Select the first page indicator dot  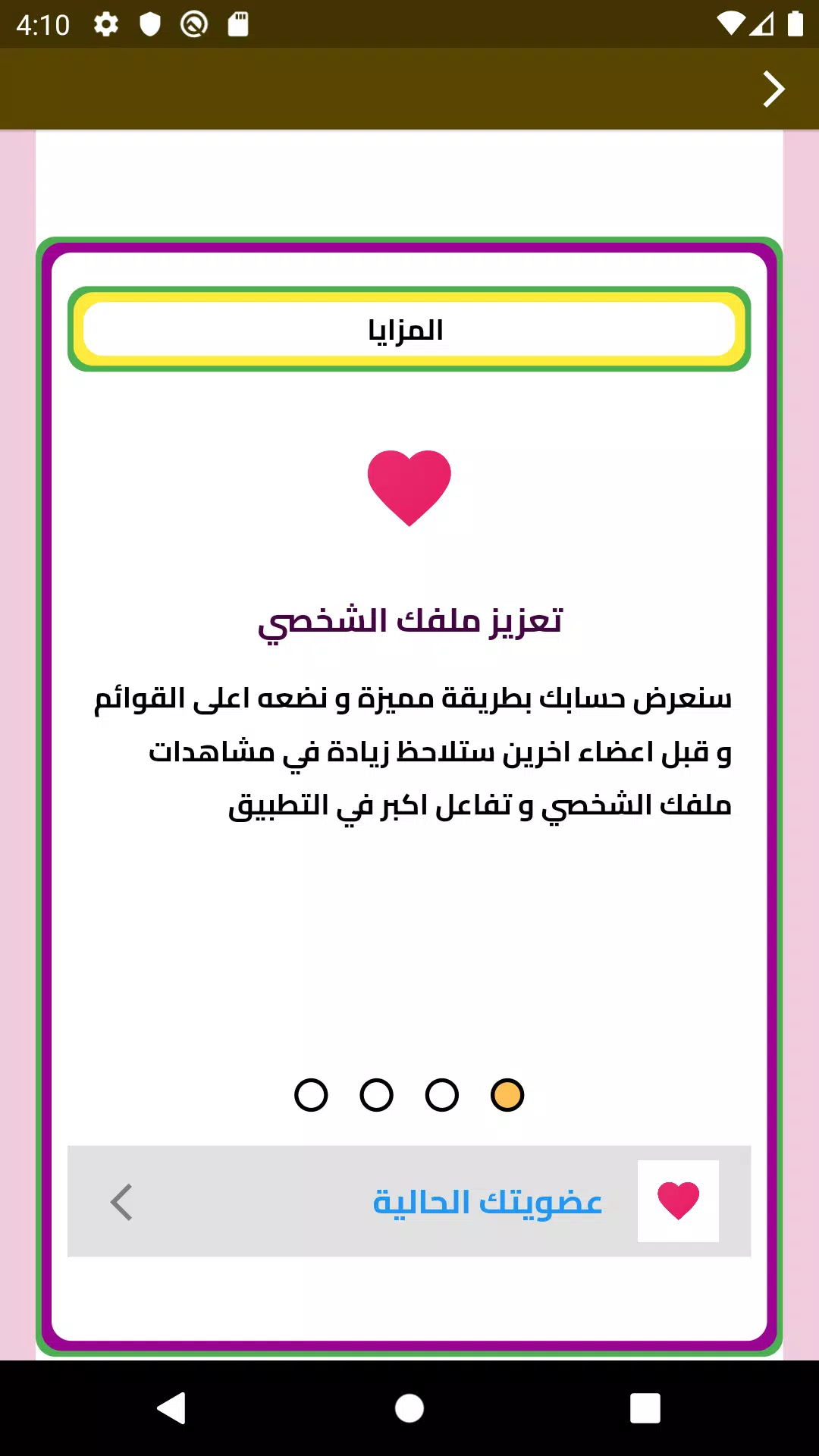point(311,1095)
